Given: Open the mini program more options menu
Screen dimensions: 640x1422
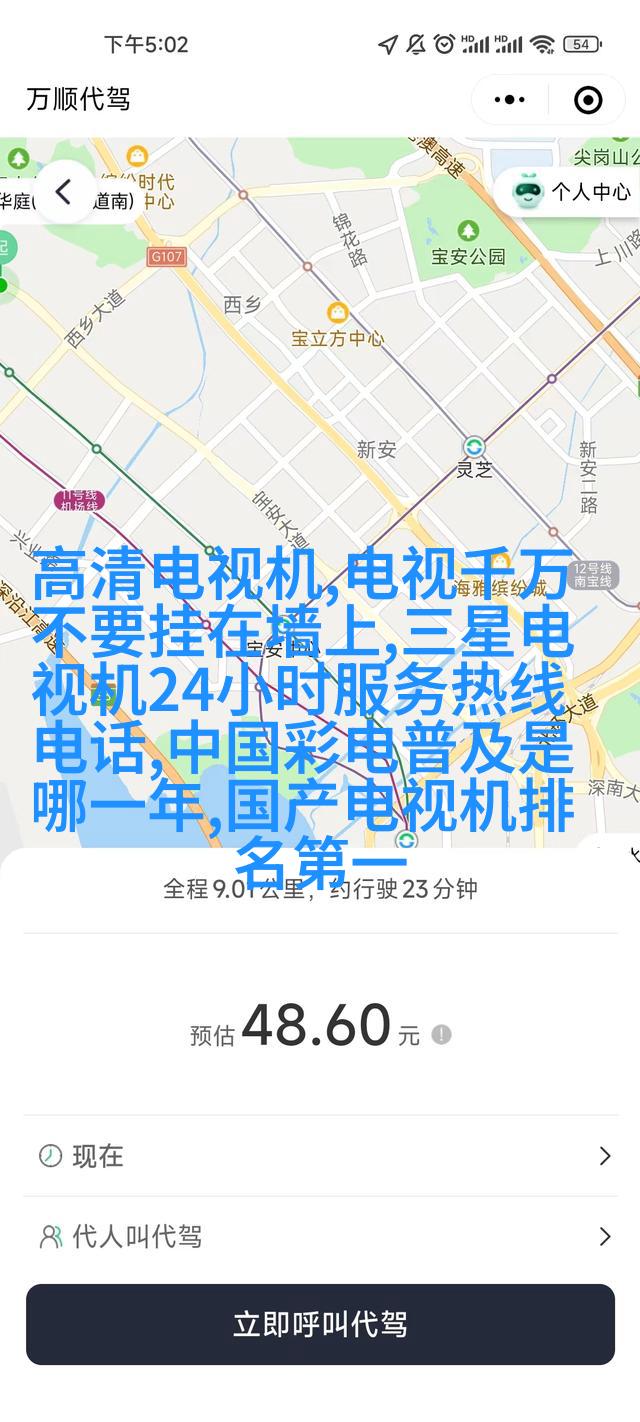Looking at the screenshot, I should click(x=510, y=99).
